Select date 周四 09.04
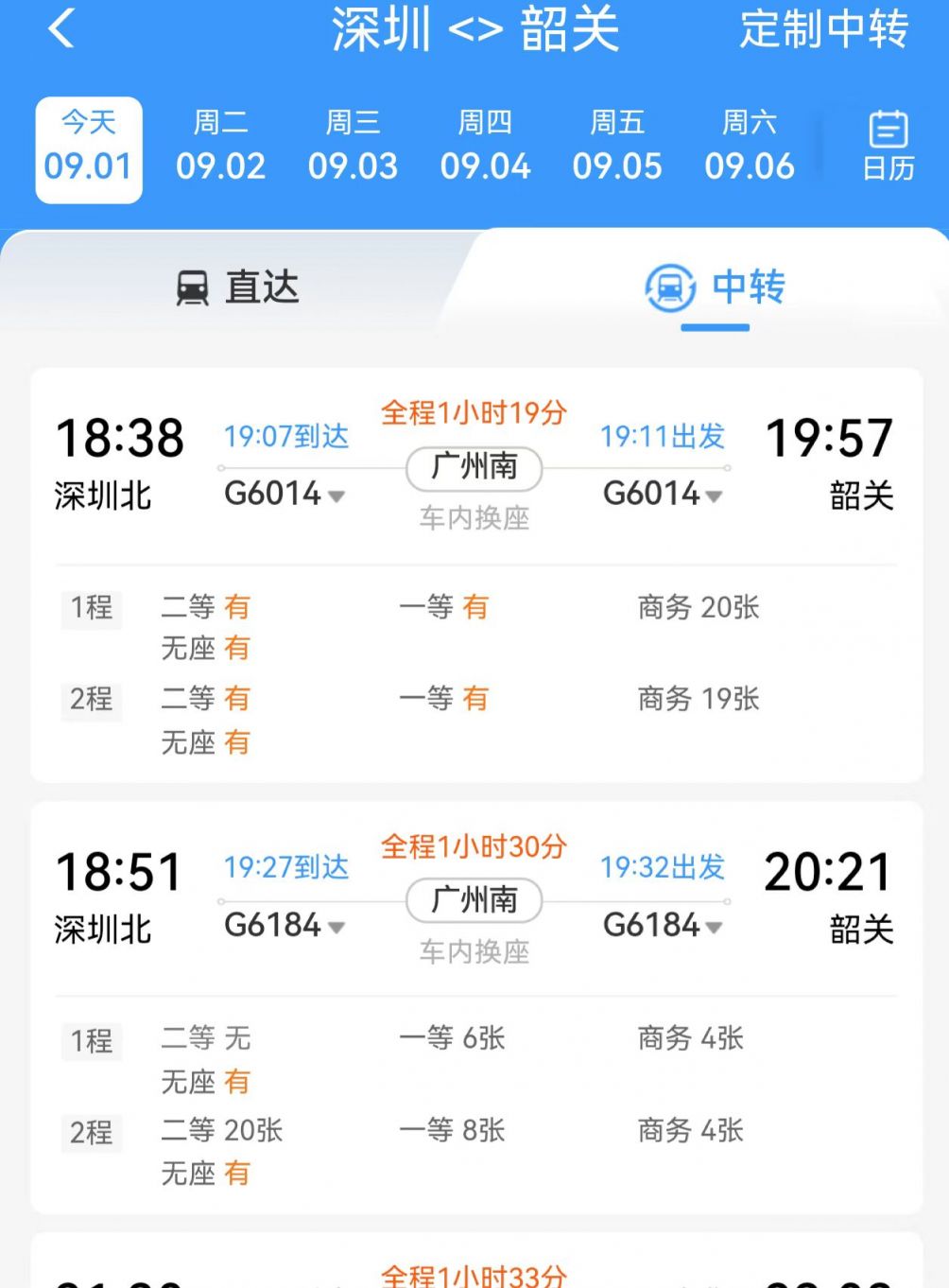949x1288 pixels. click(485, 148)
